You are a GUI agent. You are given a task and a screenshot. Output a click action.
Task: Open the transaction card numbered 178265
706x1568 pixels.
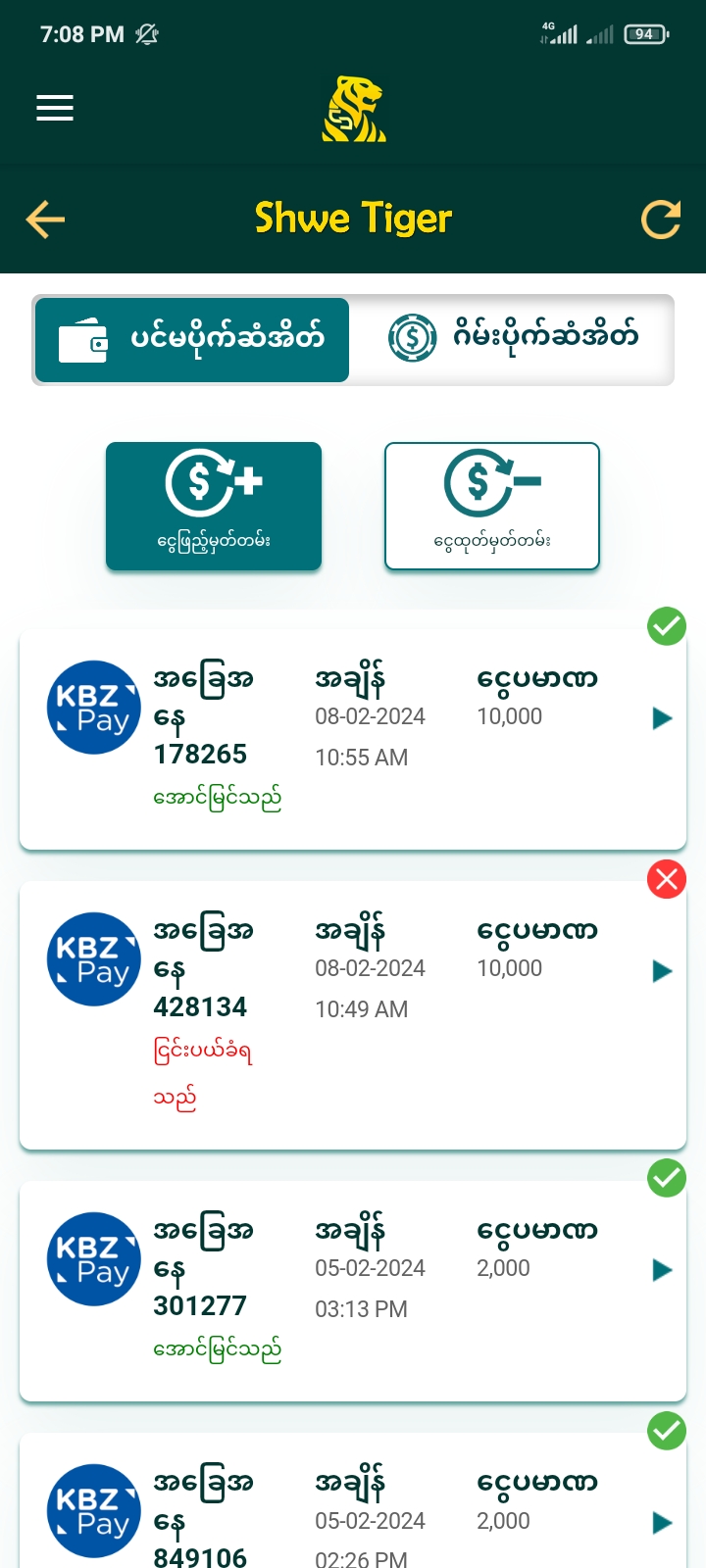tap(353, 739)
